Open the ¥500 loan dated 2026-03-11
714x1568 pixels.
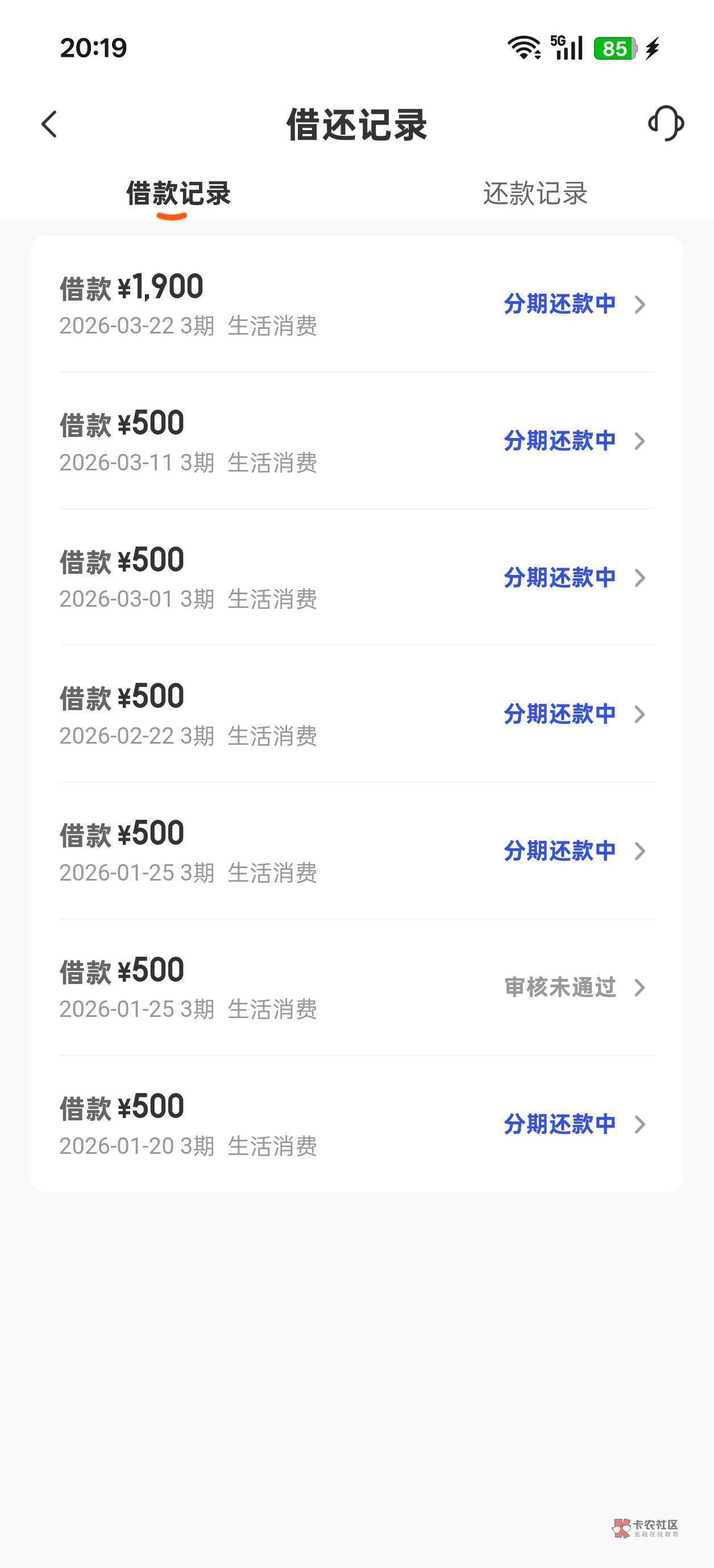[356, 441]
